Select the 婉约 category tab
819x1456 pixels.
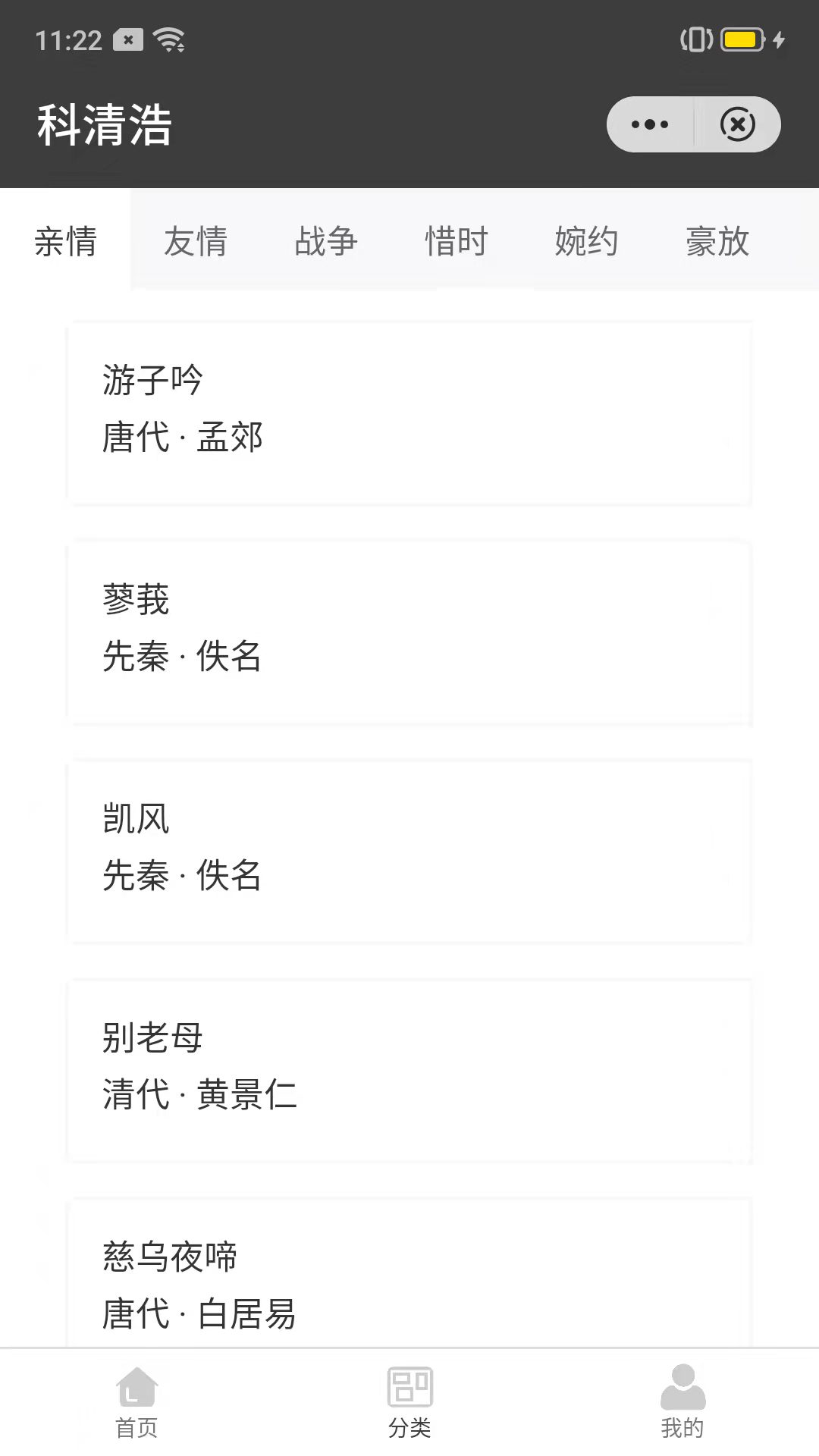coord(585,241)
